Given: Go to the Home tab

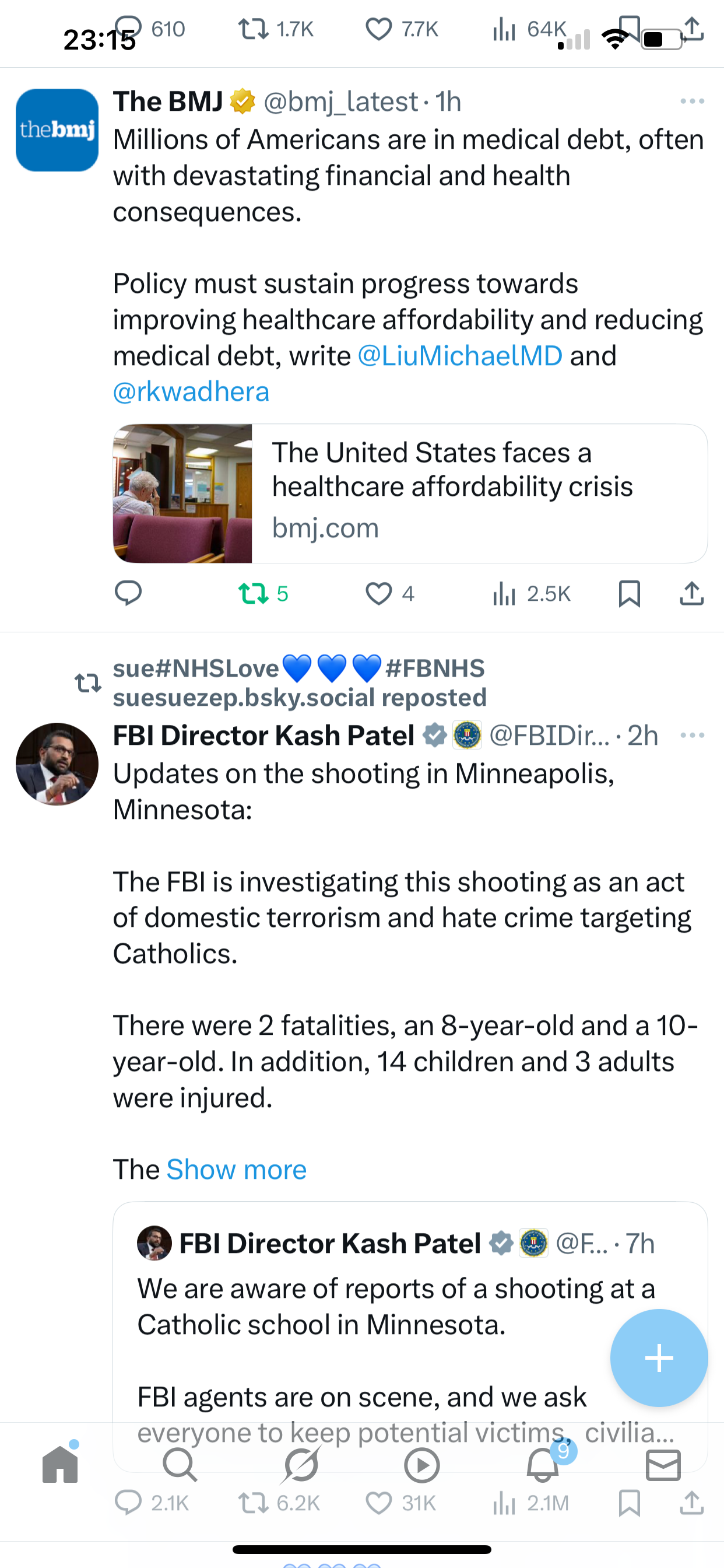Looking at the screenshot, I should point(60,1465).
